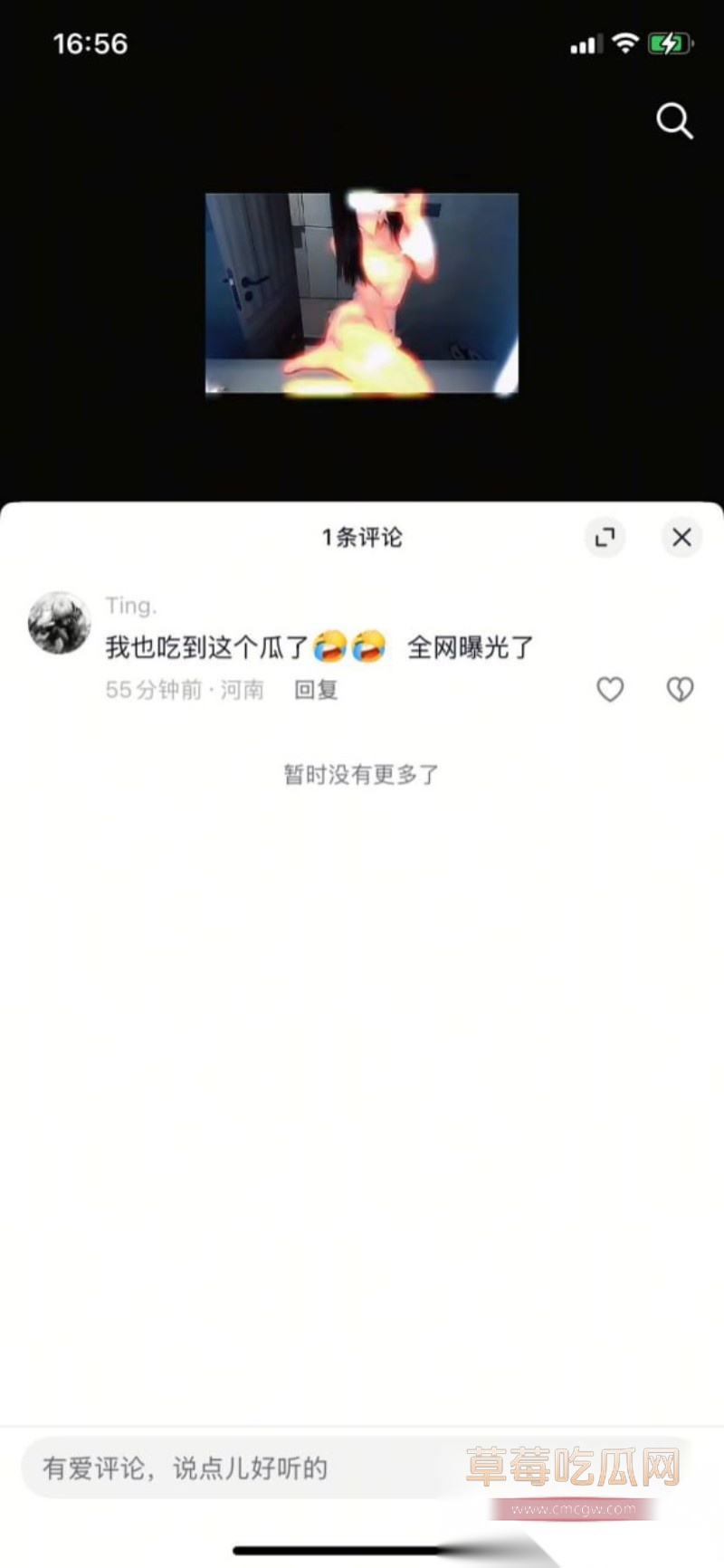Screen dimensions: 724x1568
Task: Tap 回复 to reply to Ting
Action: click(314, 690)
